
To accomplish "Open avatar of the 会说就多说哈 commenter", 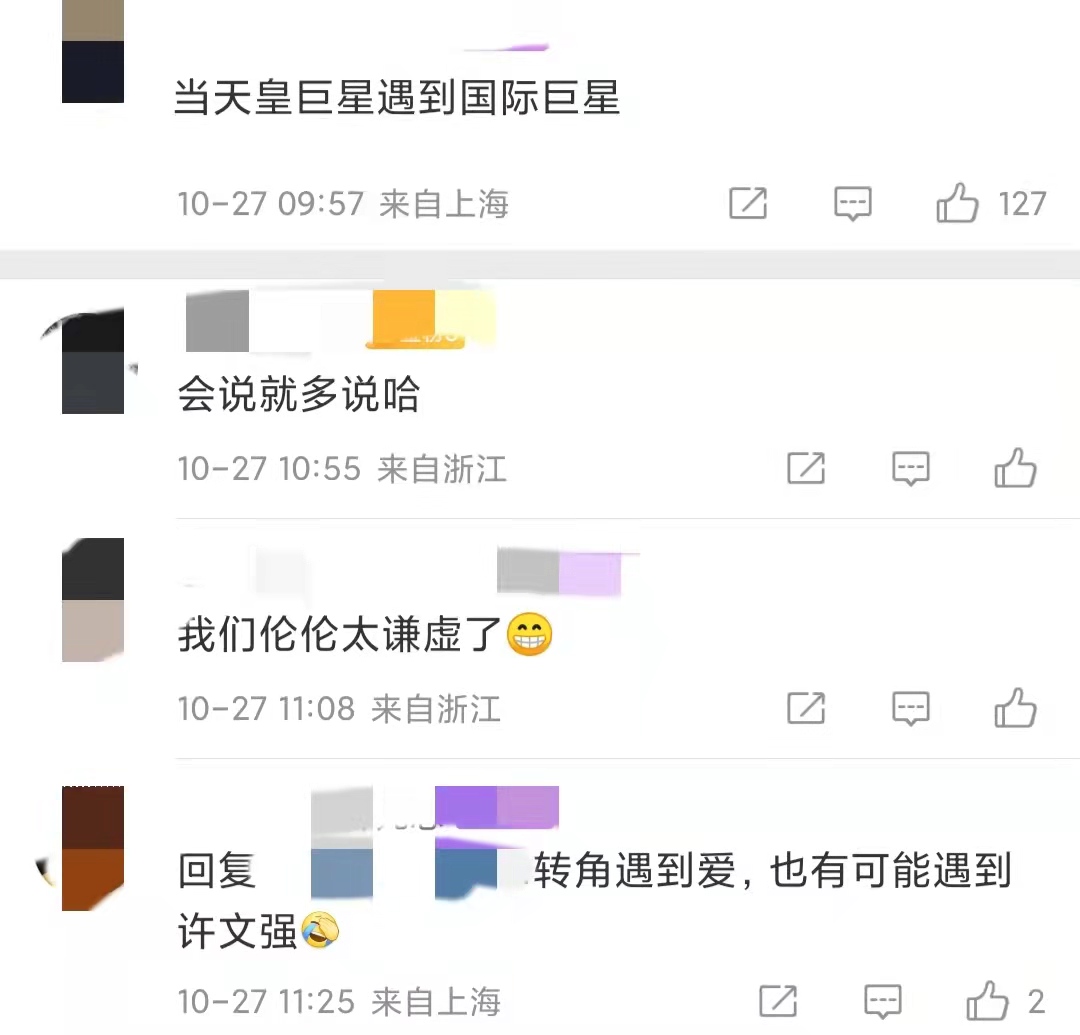I will (93, 363).
